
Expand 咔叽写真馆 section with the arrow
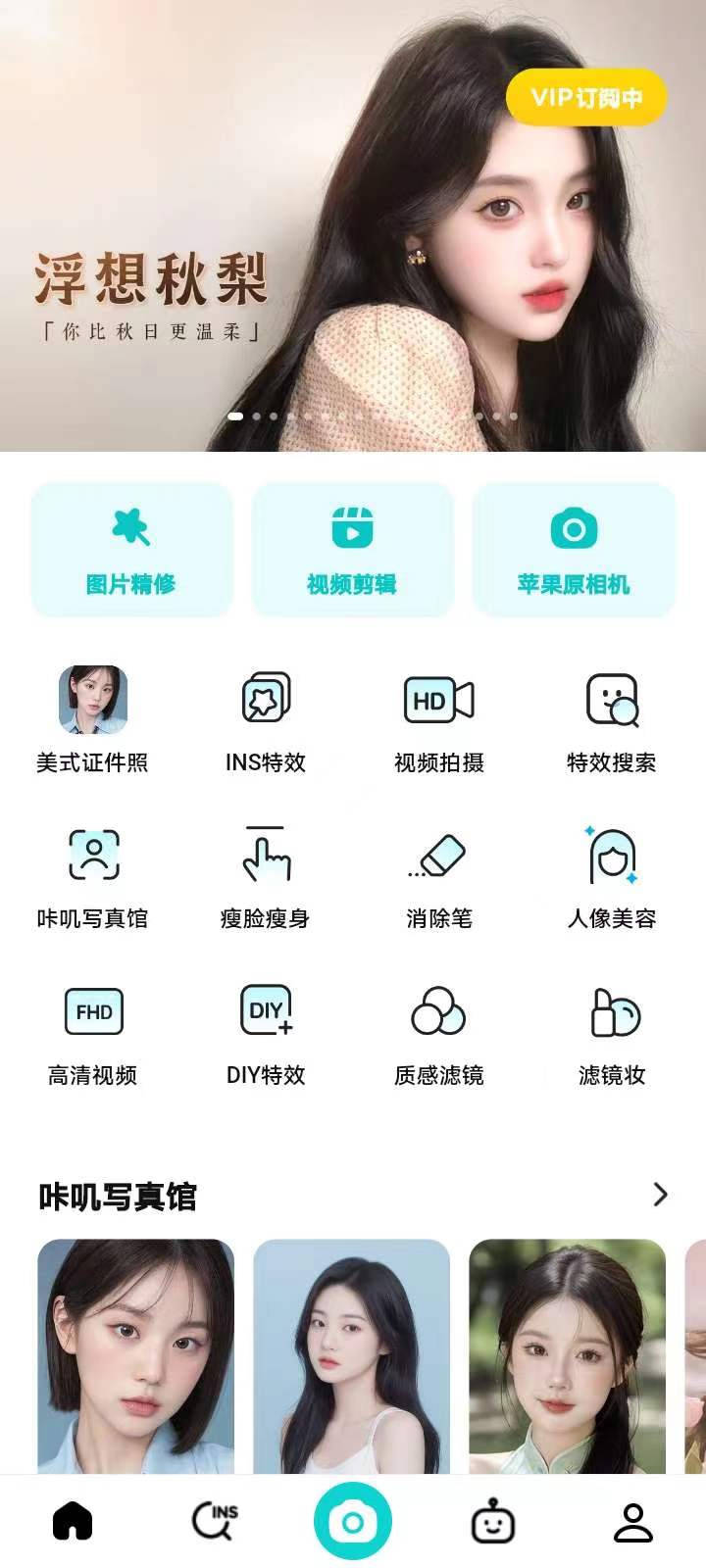tap(660, 1195)
